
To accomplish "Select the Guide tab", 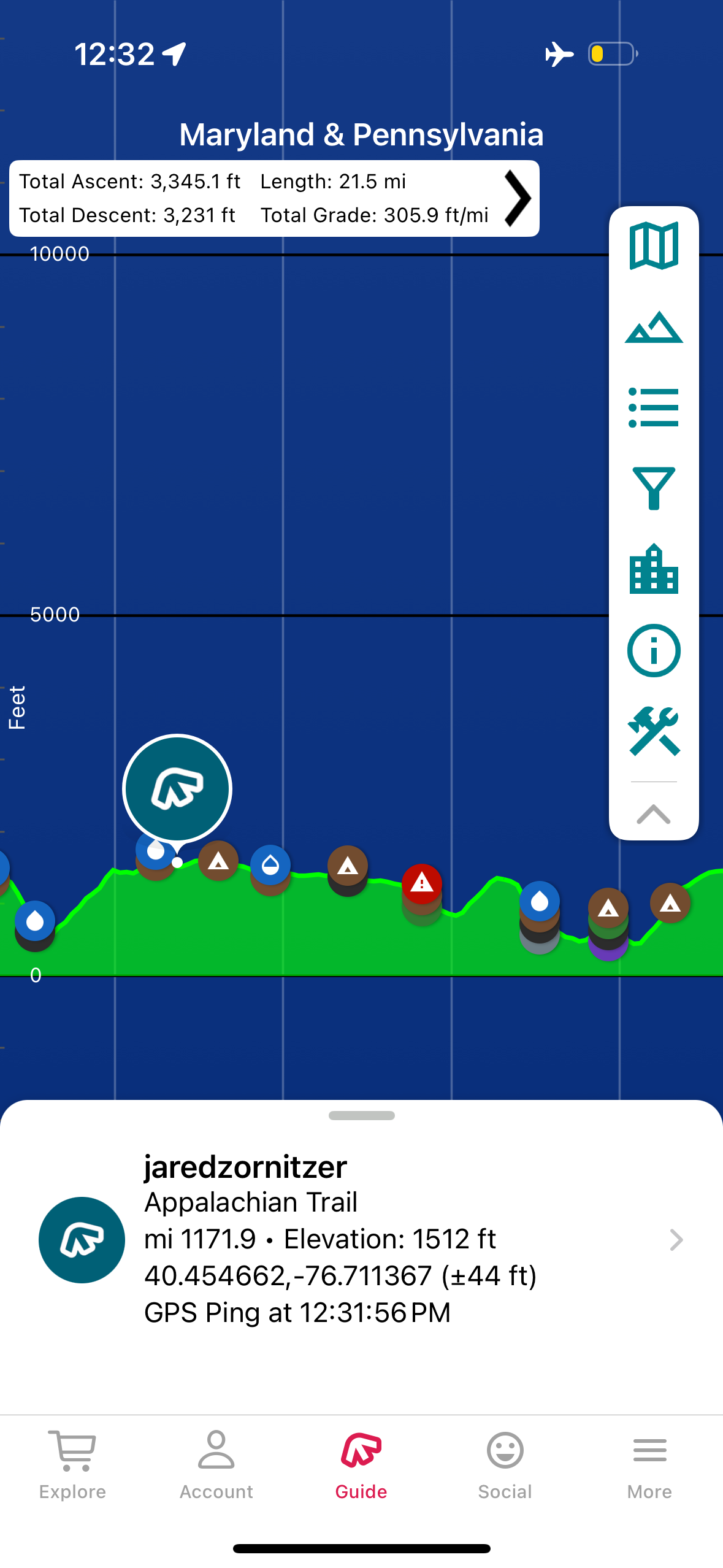I will click(361, 1466).
